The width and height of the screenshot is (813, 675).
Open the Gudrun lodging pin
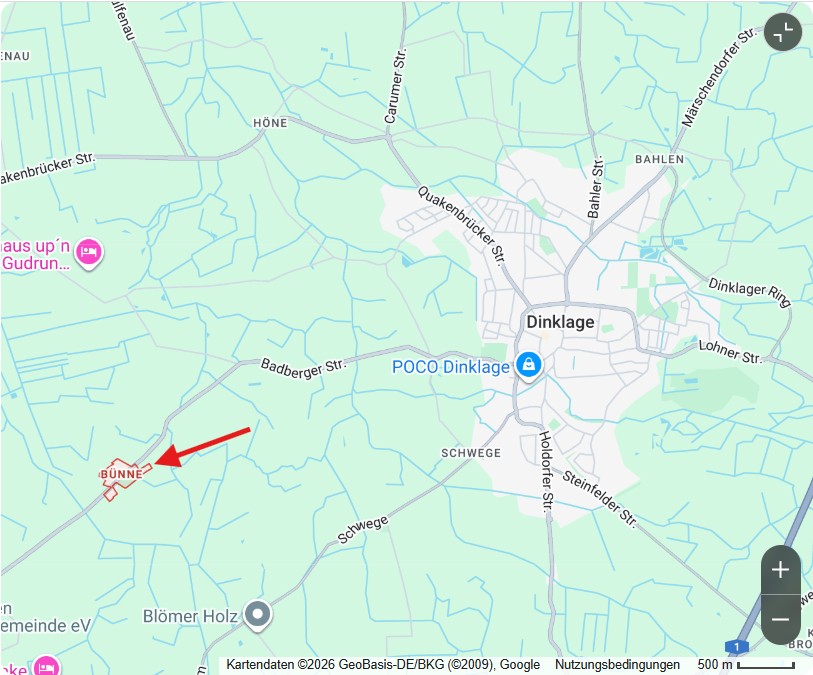[x=88, y=250]
